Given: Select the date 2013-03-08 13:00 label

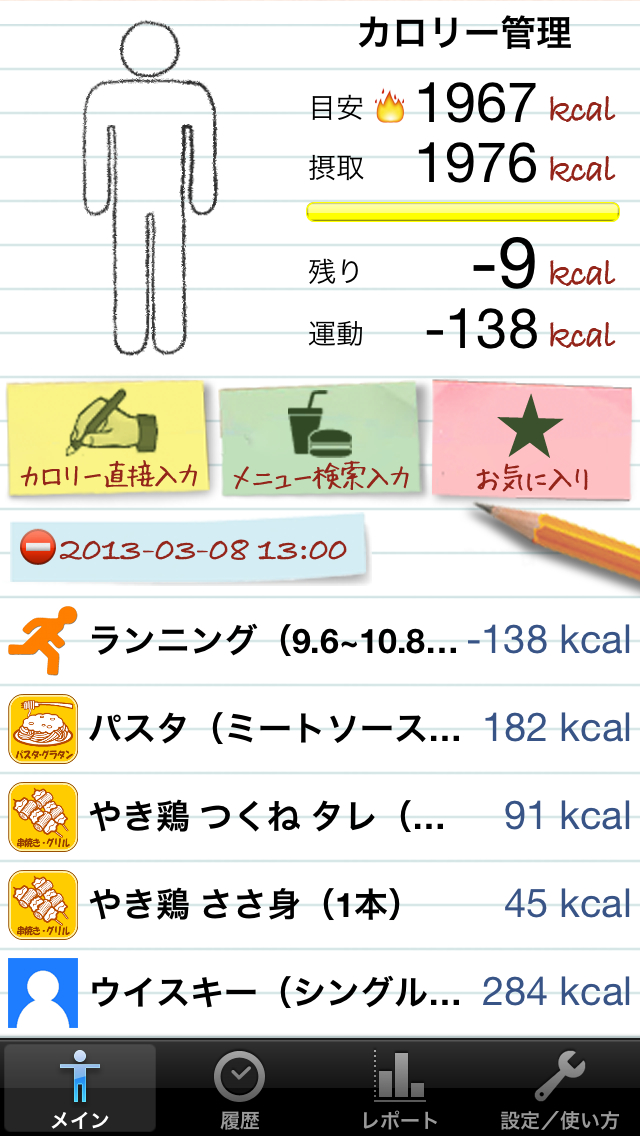Looking at the screenshot, I should point(202,549).
